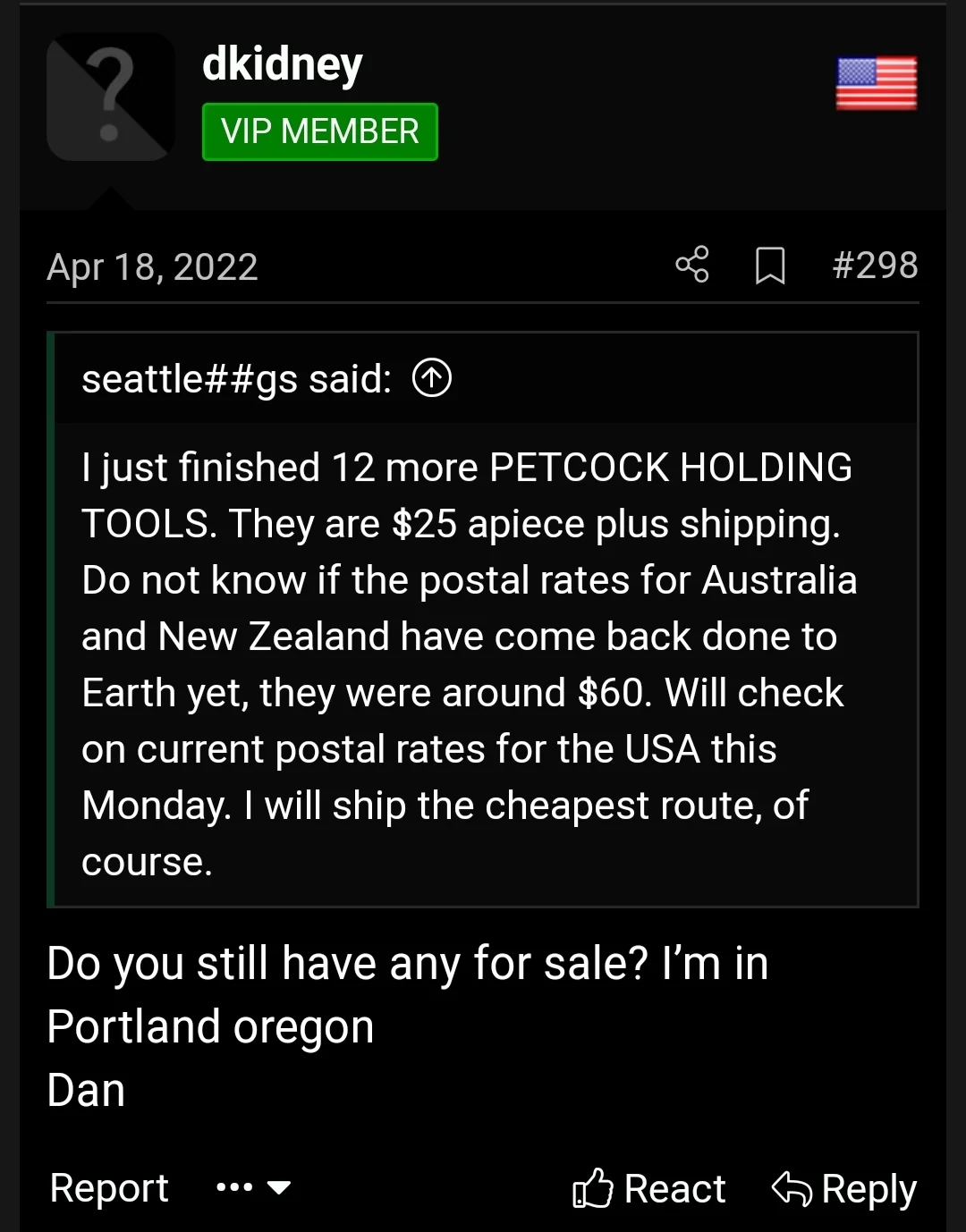Image resolution: width=966 pixels, height=1232 pixels.
Task: Open the dkidney username link
Action: point(282,64)
